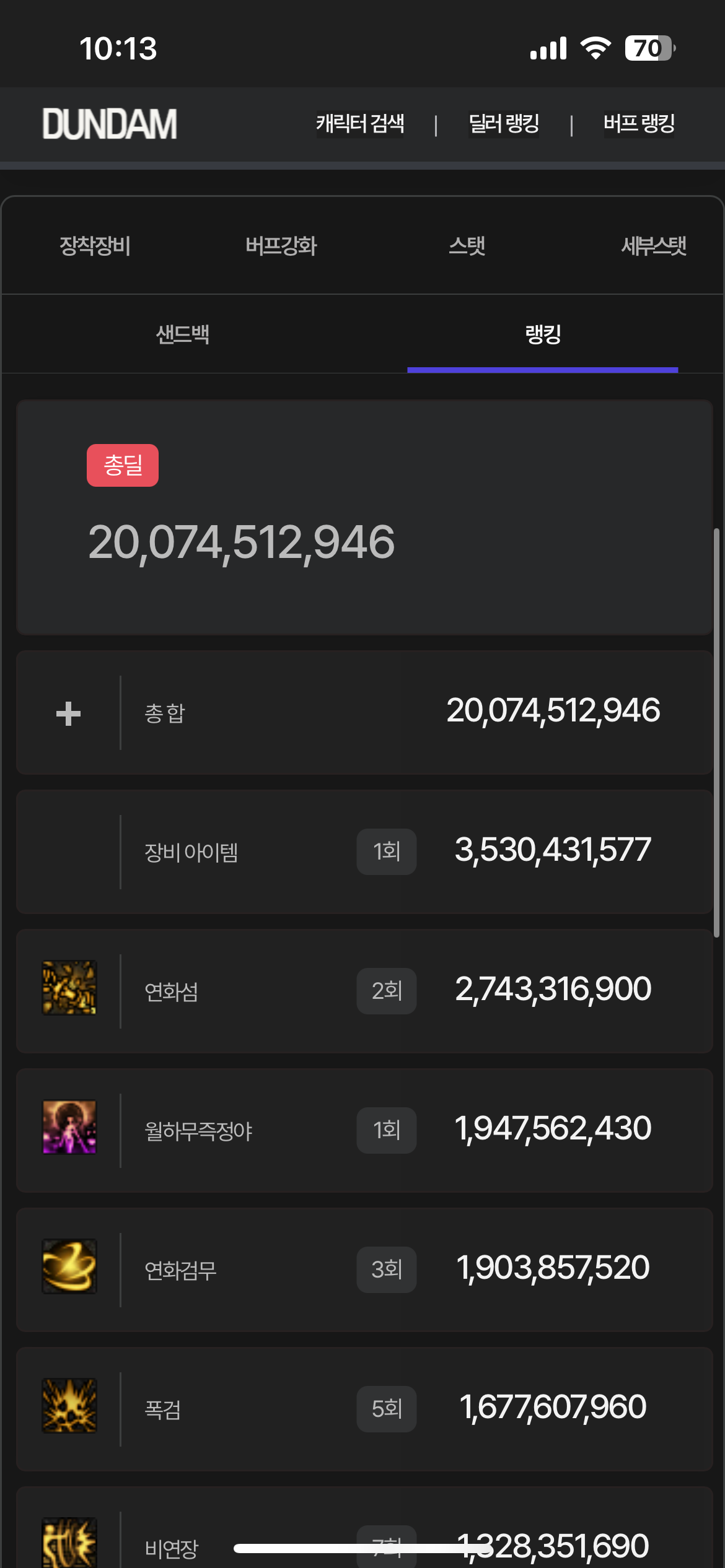Switch to the 버프강화 tab
725x1568 pixels.
(281, 246)
